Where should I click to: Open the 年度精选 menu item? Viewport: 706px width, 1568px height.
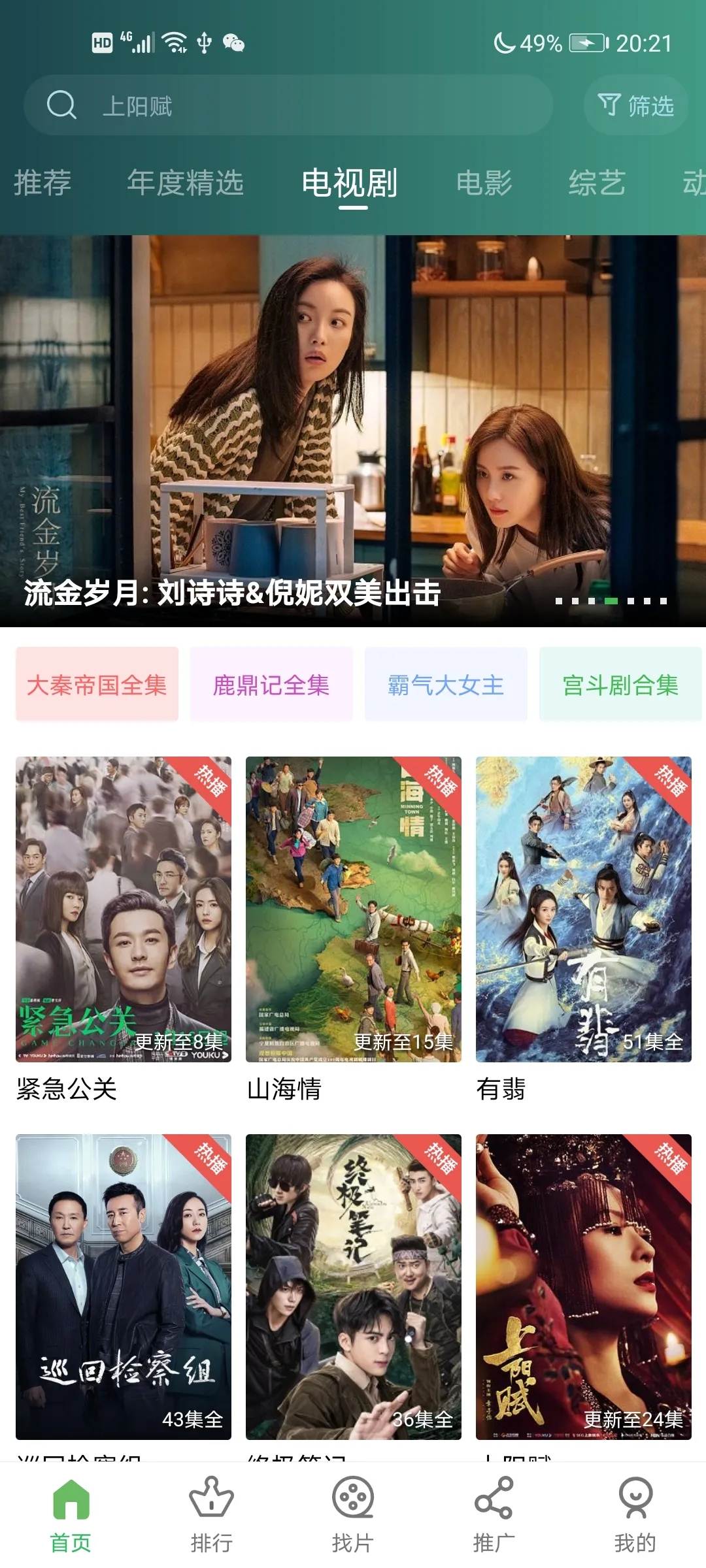point(186,183)
